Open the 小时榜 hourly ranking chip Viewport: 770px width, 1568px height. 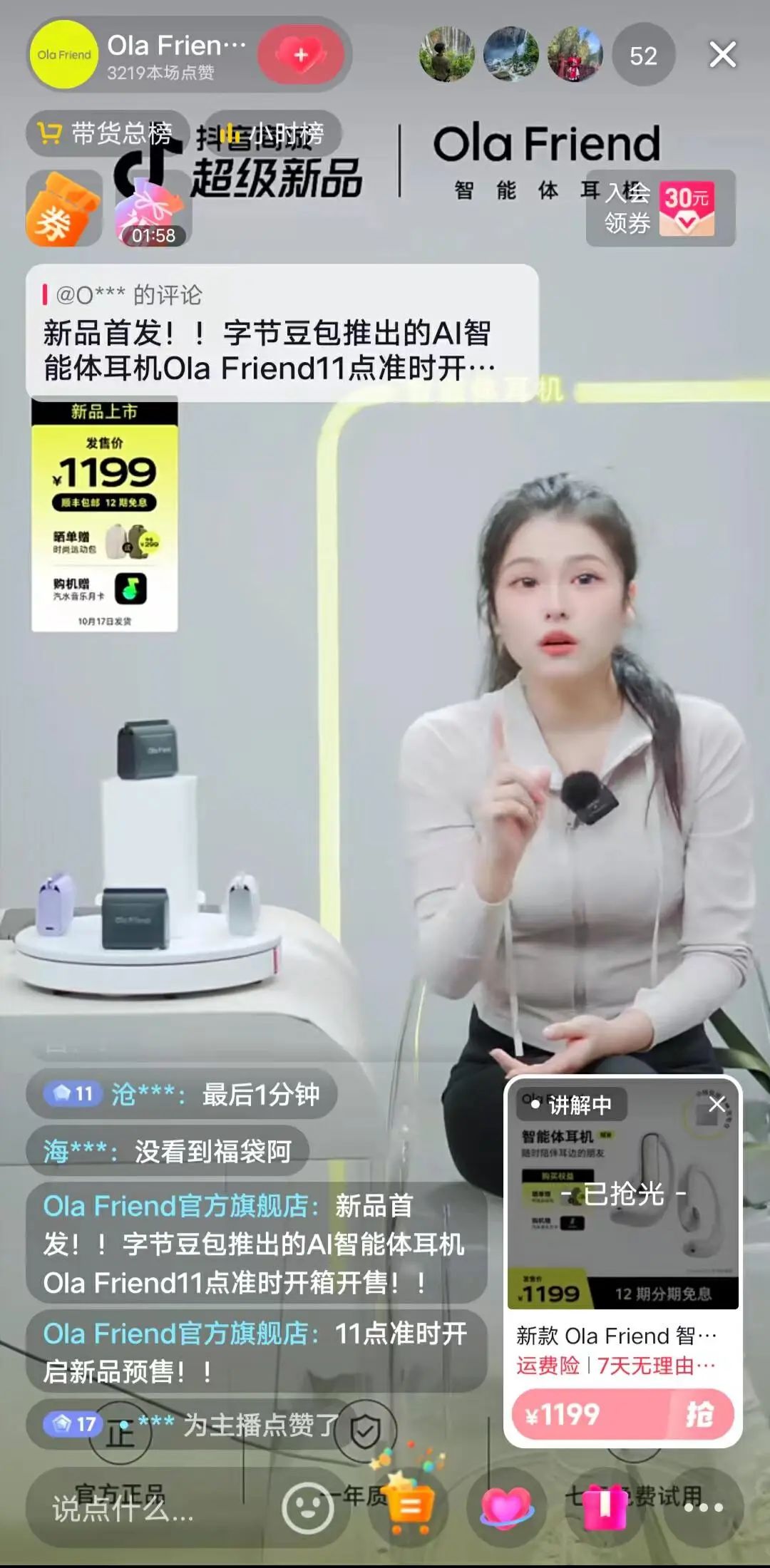pyautogui.click(x=274, y=133)
